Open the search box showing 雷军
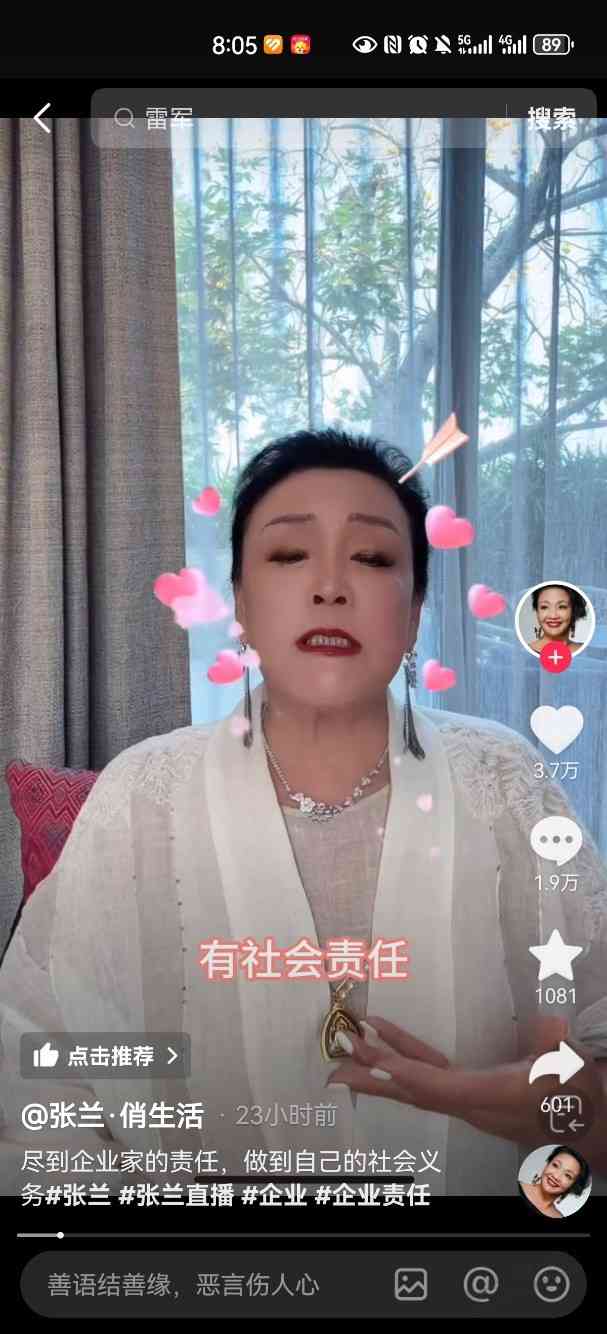The image size is (607, 1334). coord(300,118)
